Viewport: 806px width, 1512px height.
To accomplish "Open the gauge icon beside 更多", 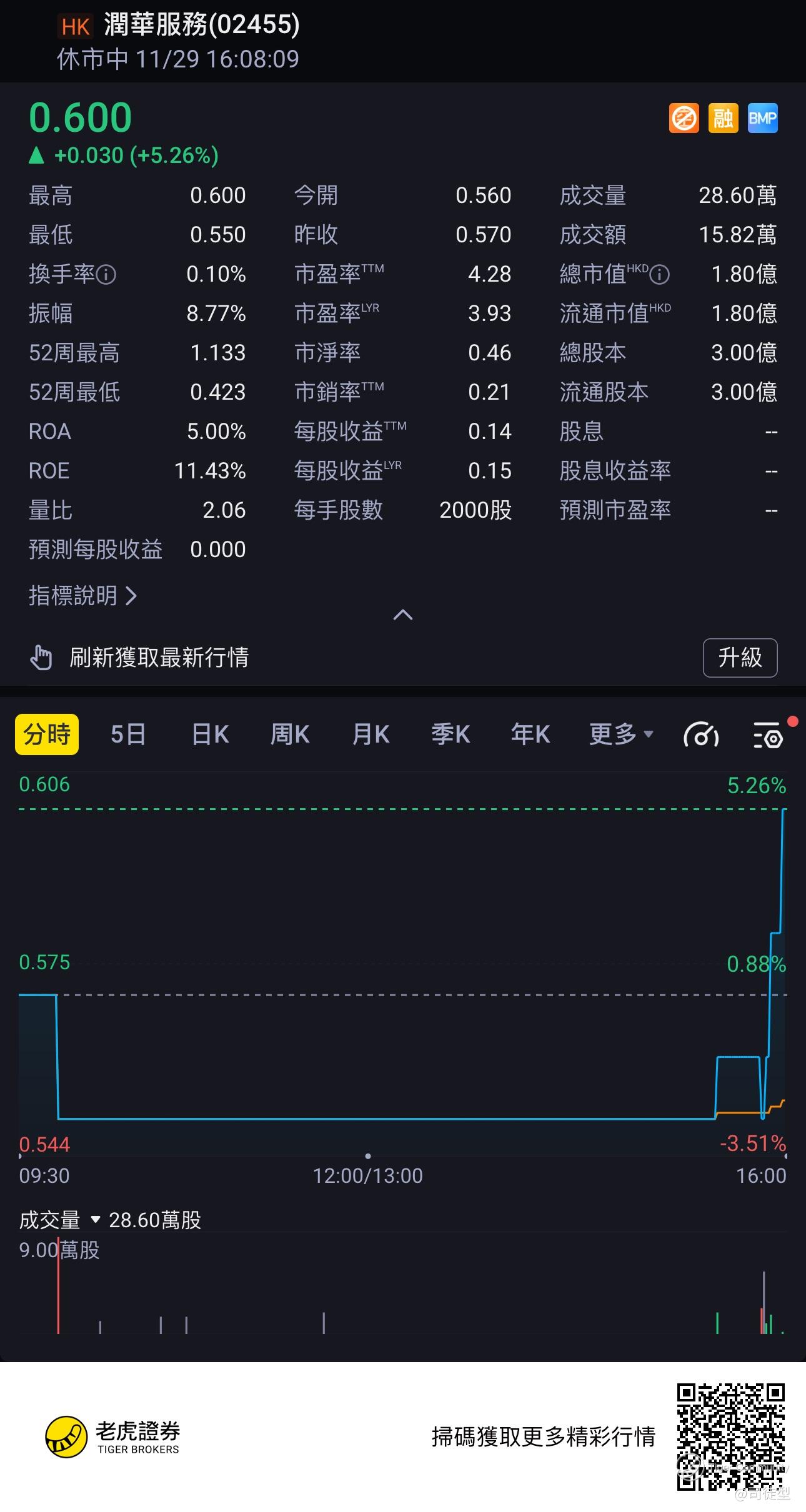I will [x=701, y=735].
